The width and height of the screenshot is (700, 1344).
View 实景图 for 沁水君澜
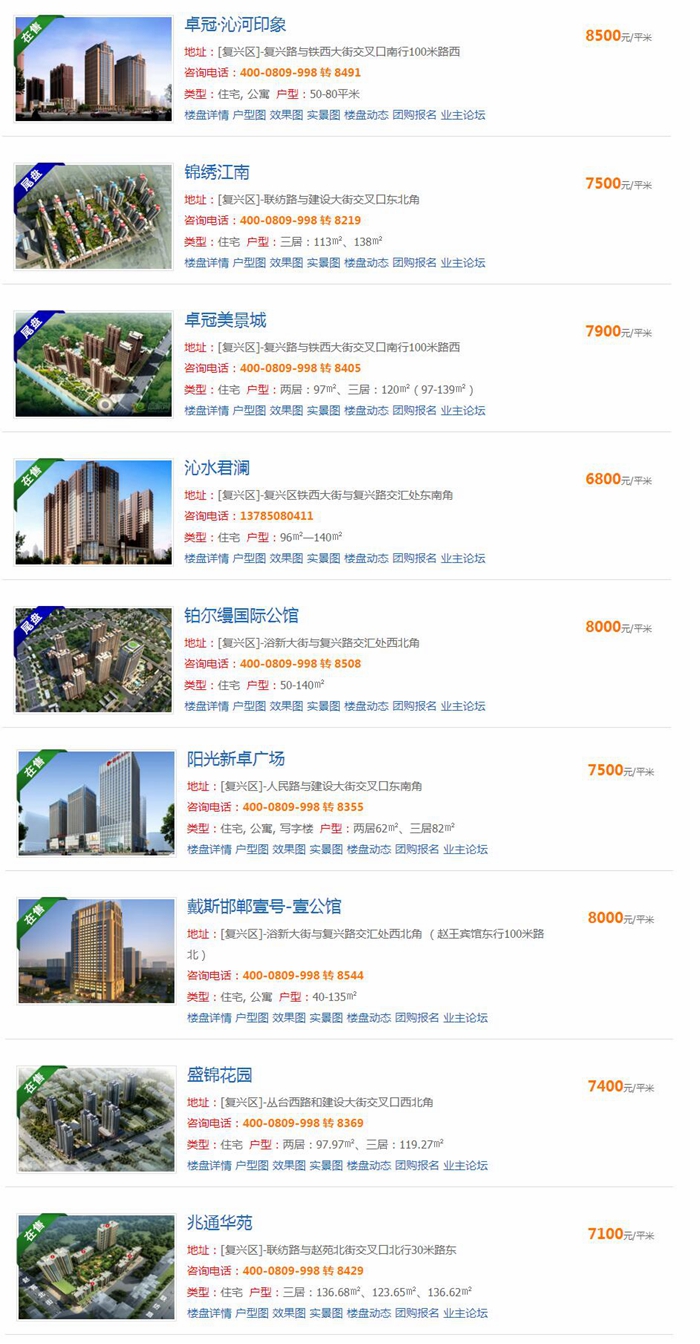(323, 558)
